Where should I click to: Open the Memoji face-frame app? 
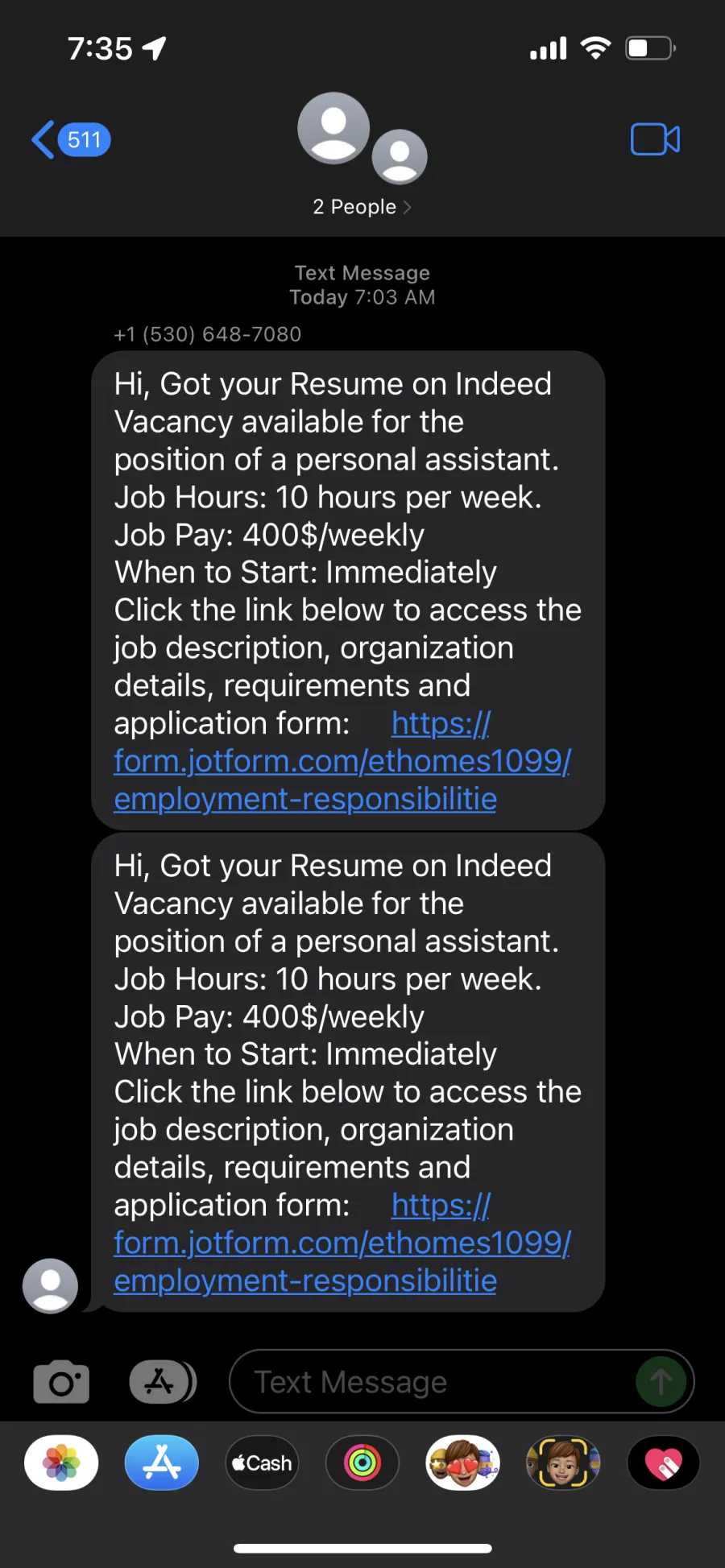tap(563, 1463)
